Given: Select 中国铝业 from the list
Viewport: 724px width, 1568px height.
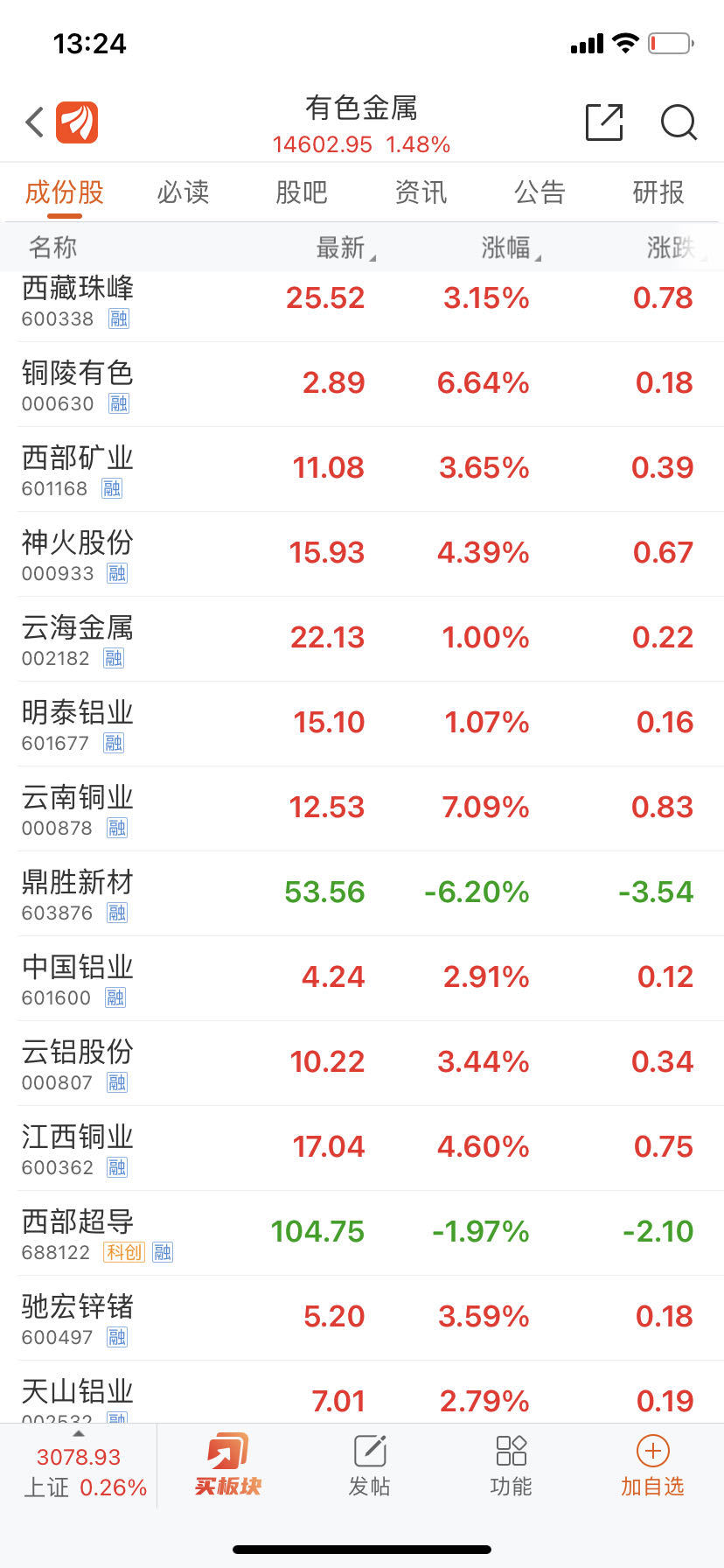Looking at the screenshot, I should pos(77,977).
